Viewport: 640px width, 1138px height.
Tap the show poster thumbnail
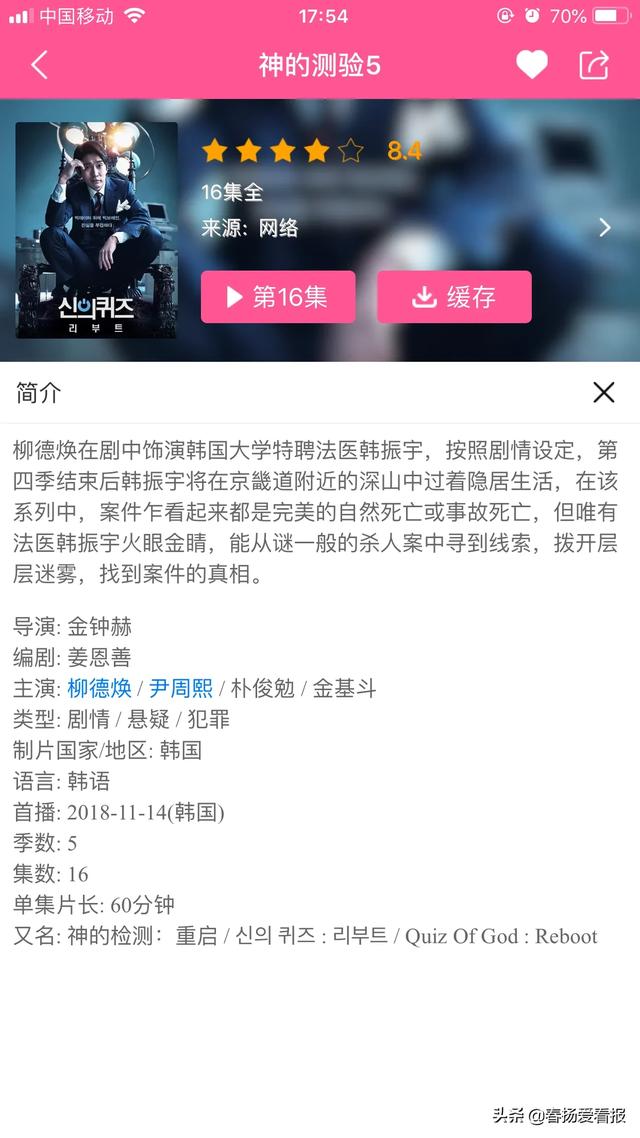click(97, 230)
